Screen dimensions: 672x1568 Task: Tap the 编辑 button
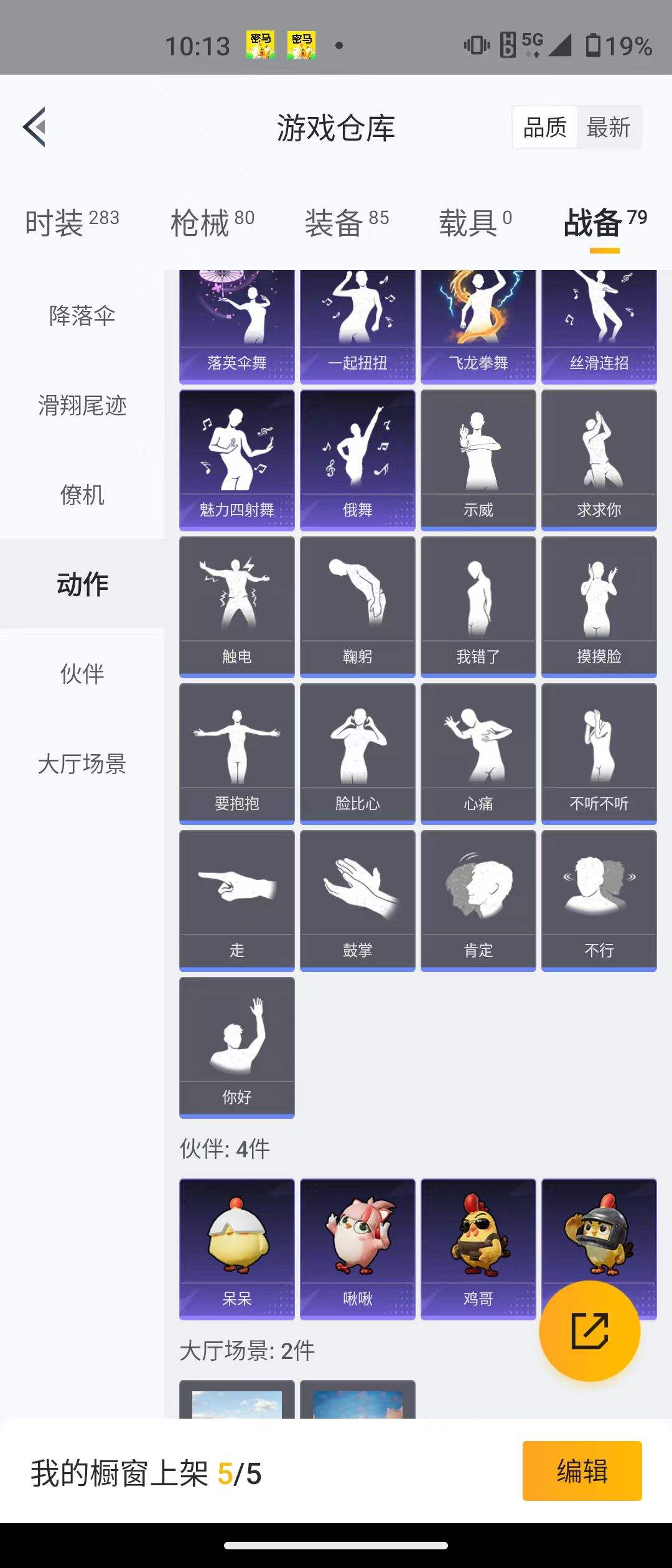point(582,1471)
